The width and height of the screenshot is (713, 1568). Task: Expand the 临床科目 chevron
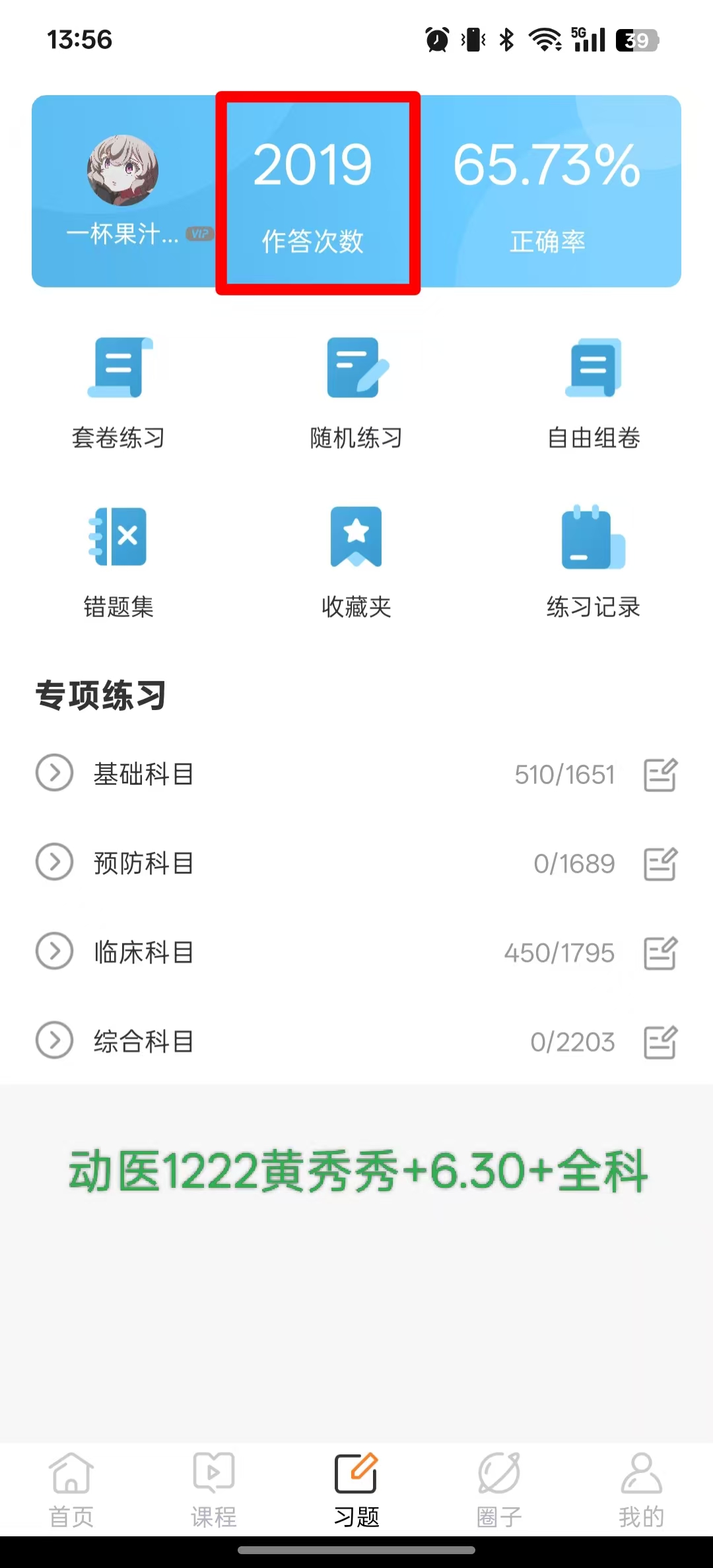[54, 951]
